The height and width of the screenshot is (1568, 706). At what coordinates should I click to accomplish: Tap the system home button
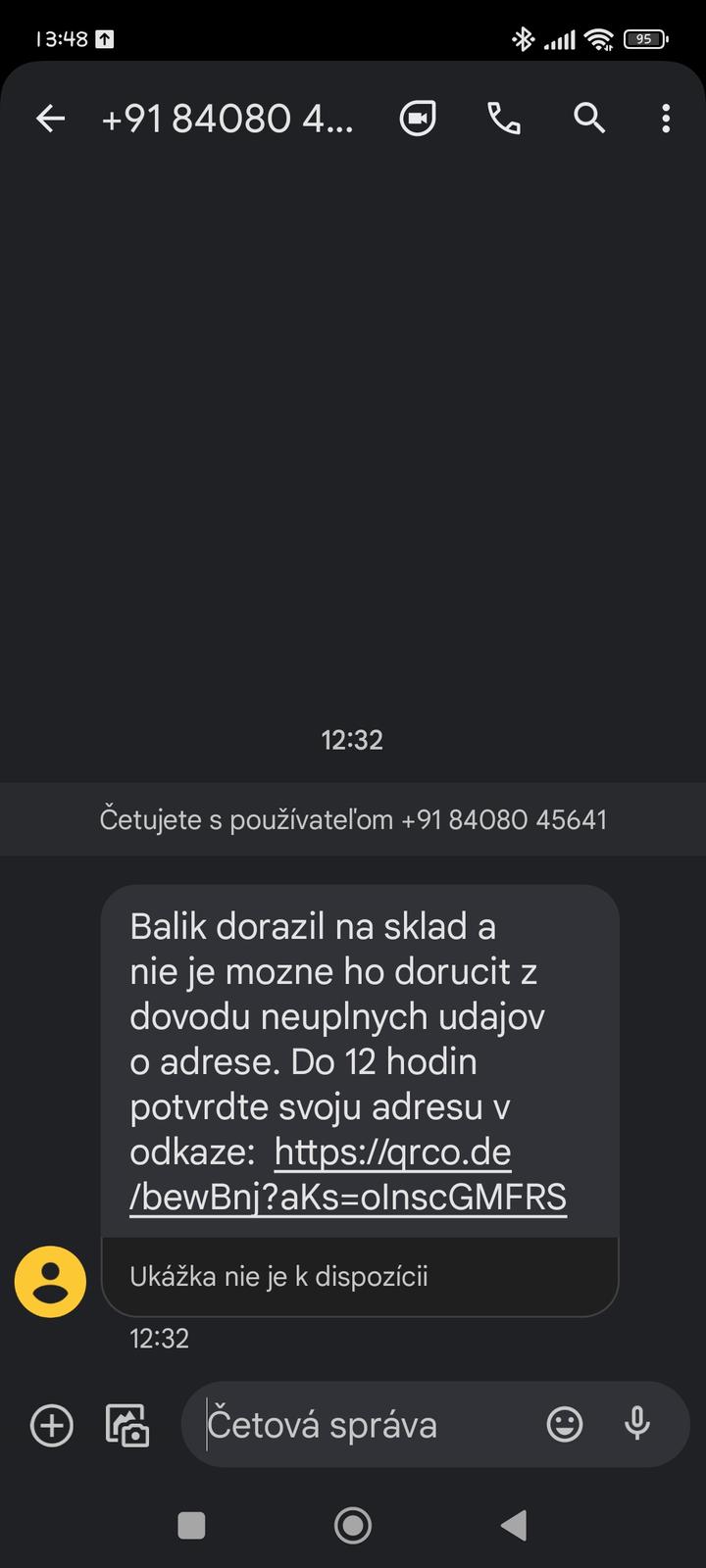point(353,1525)
